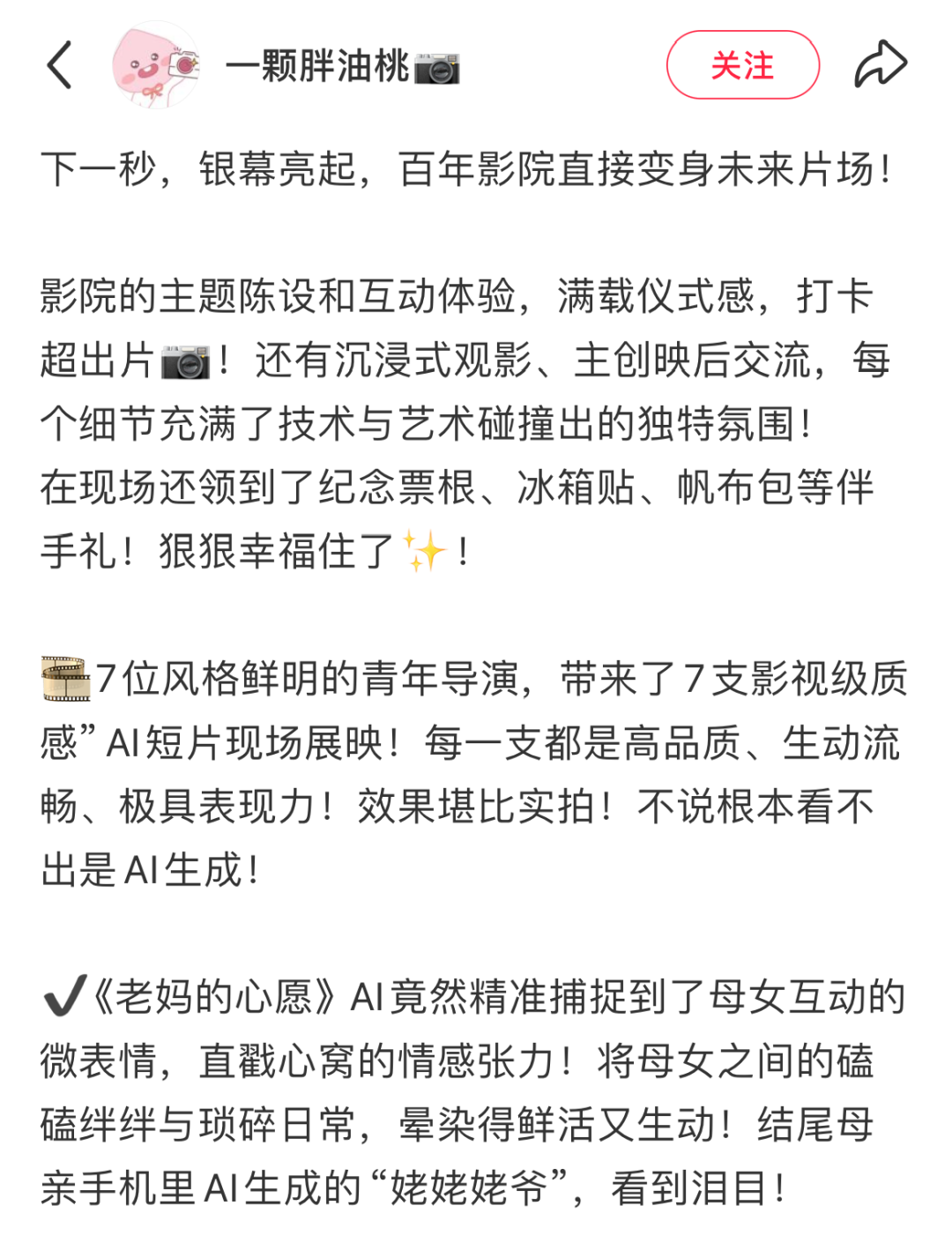Open the author's profile avatar
Viewport: 952px width, 1243px height.
155,65
